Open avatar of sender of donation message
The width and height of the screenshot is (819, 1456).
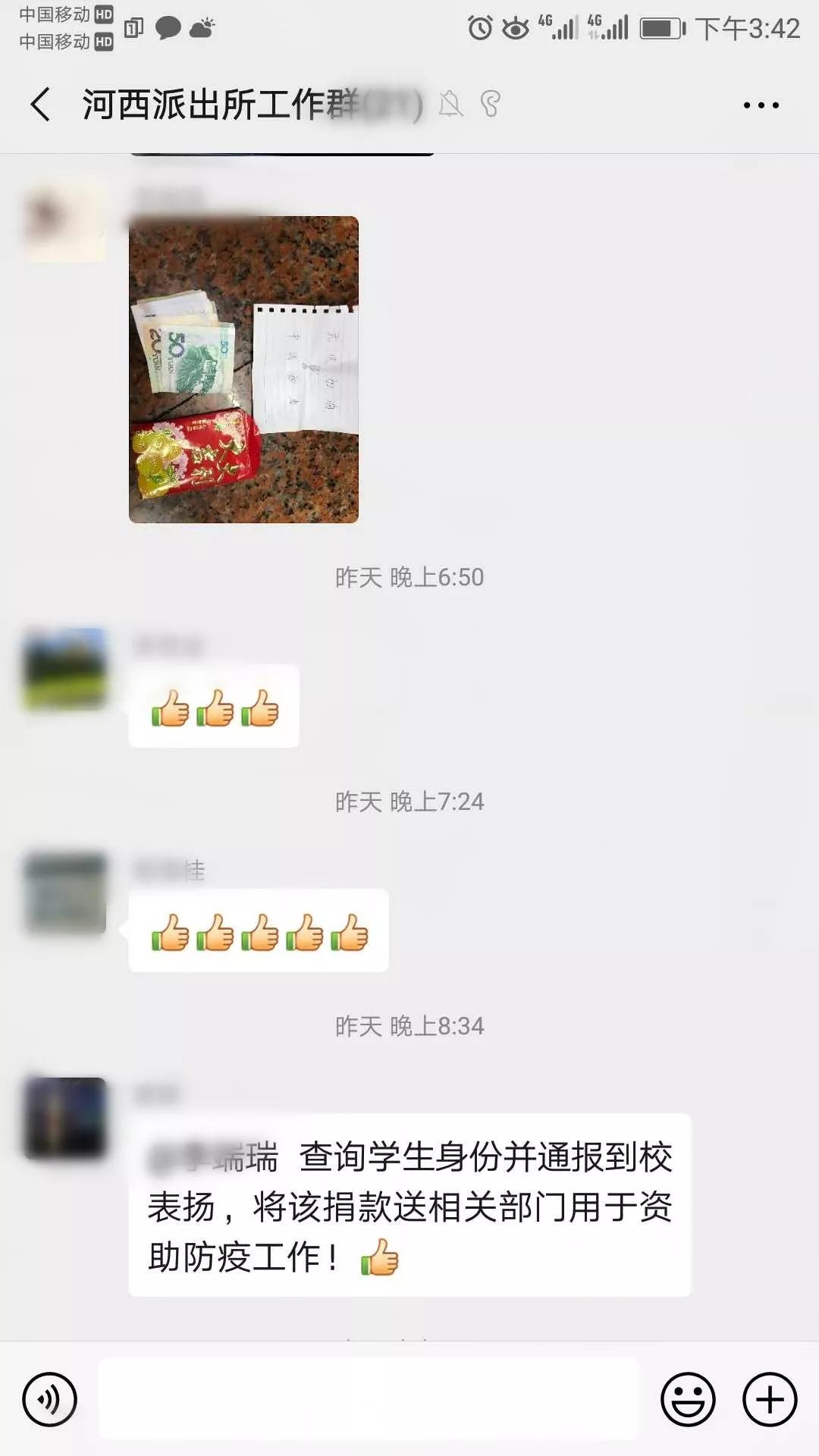[65, 1118]
